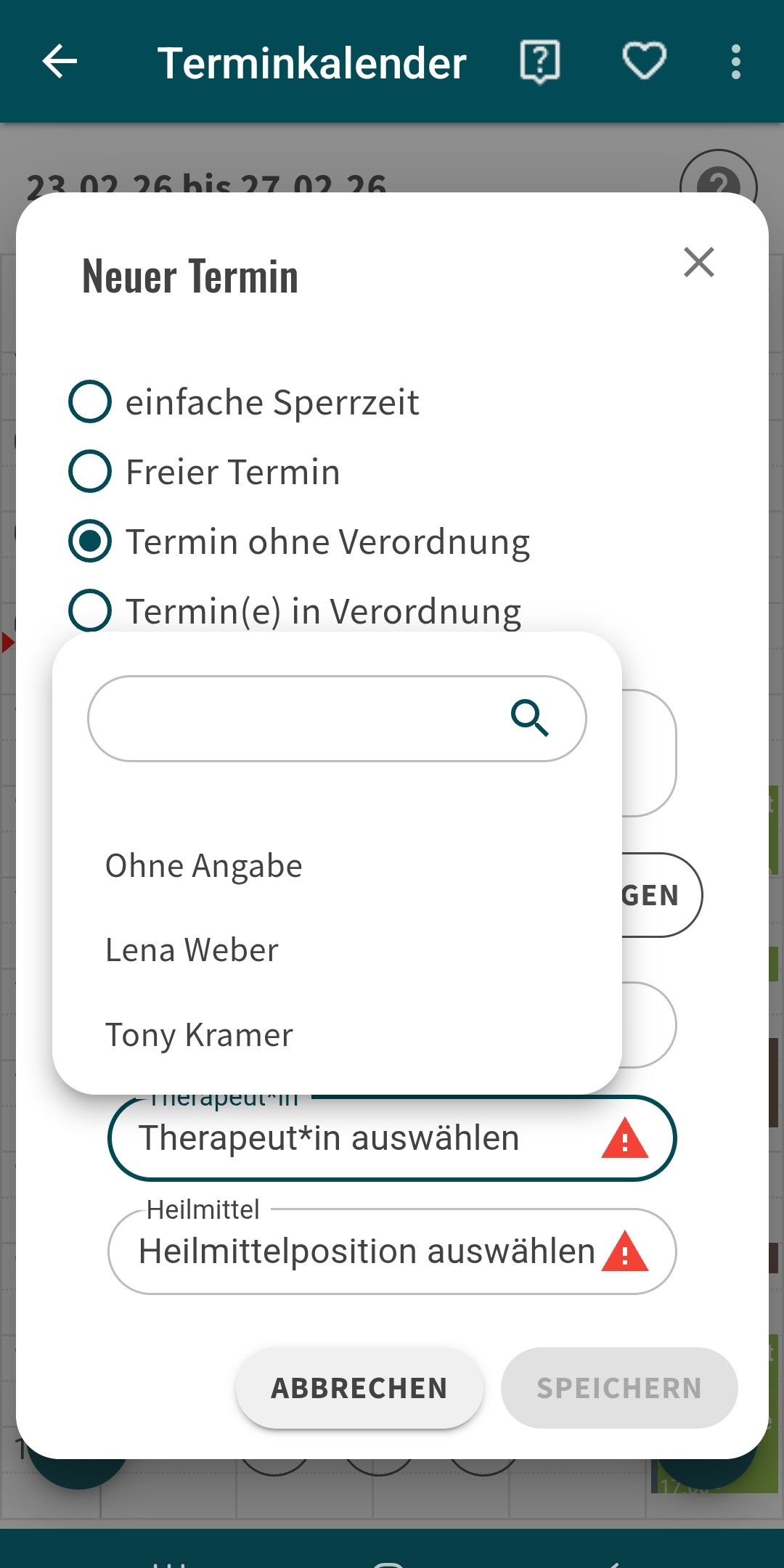Cancel with the Abbrechen button
The width and height of the screenshot is (784, 1568).
coord(359,1388)
